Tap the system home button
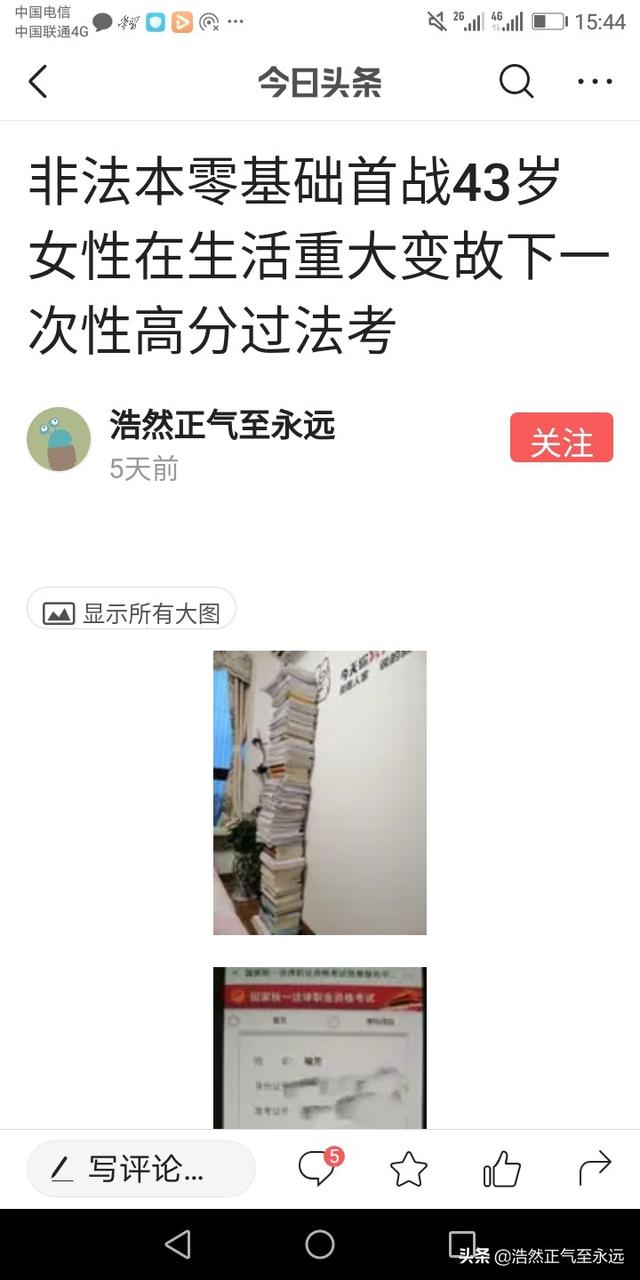Image resolution: width=640 pixels, height=1280 pixels. [x=320, y=1244]
